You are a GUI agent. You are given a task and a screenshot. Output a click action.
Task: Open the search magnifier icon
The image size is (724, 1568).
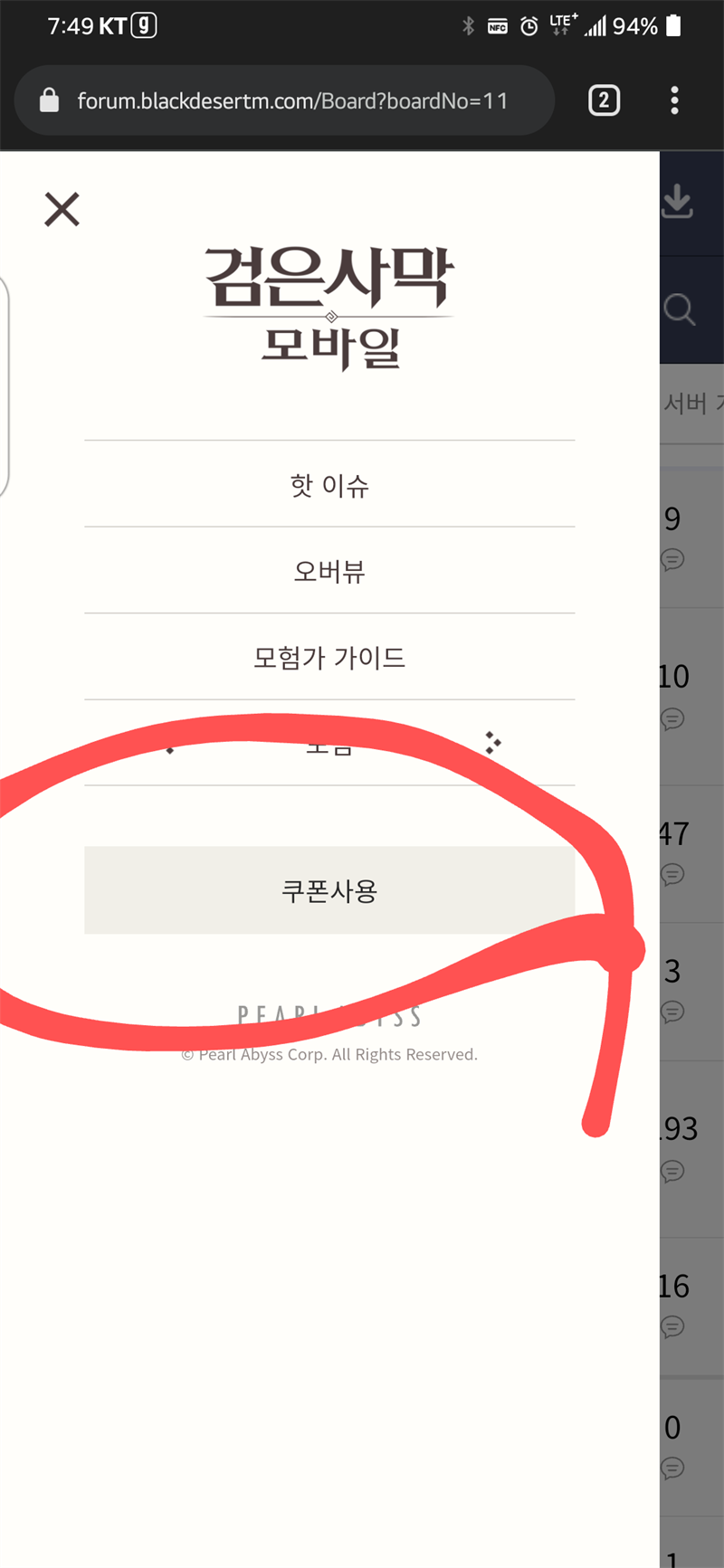[679, 309]
